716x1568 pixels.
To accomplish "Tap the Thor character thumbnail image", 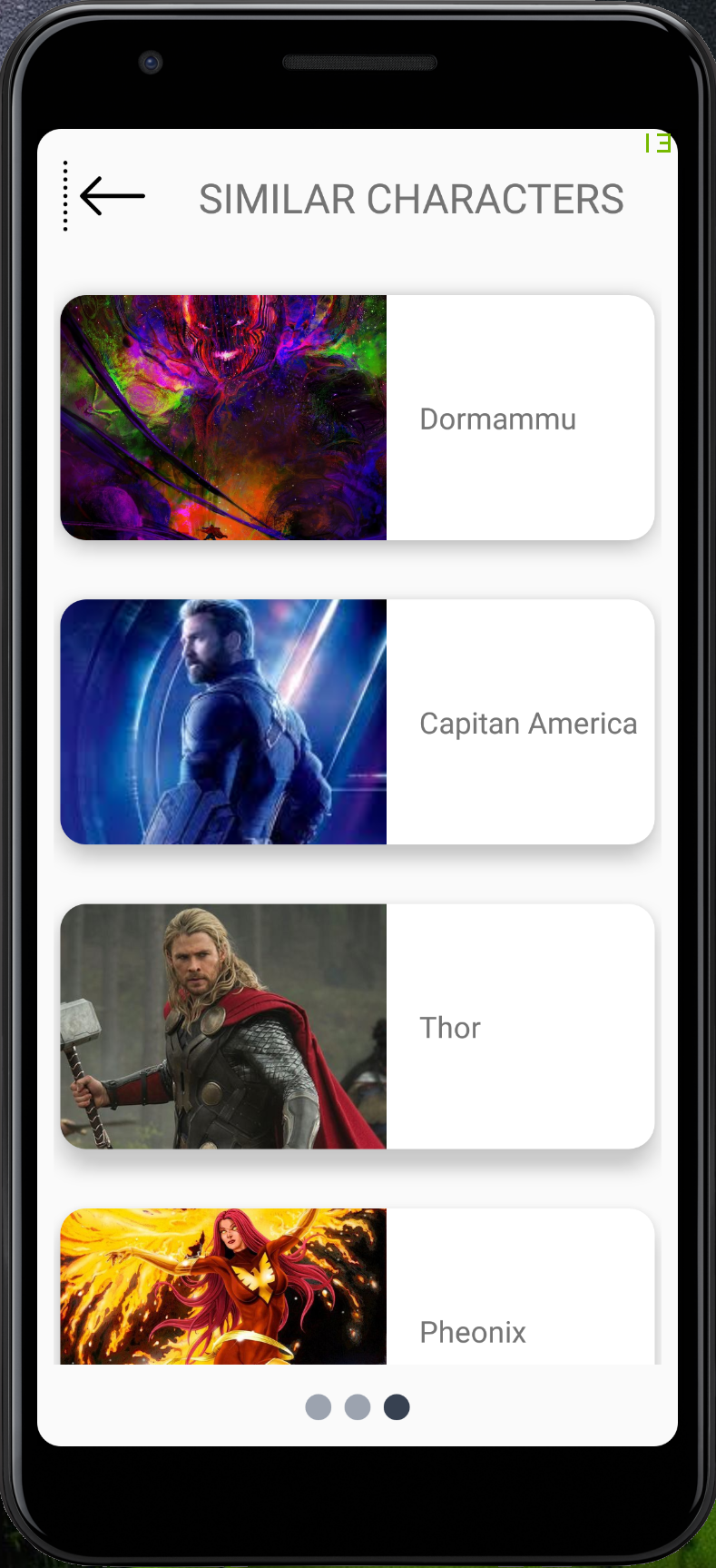I will coord(223,1026).
